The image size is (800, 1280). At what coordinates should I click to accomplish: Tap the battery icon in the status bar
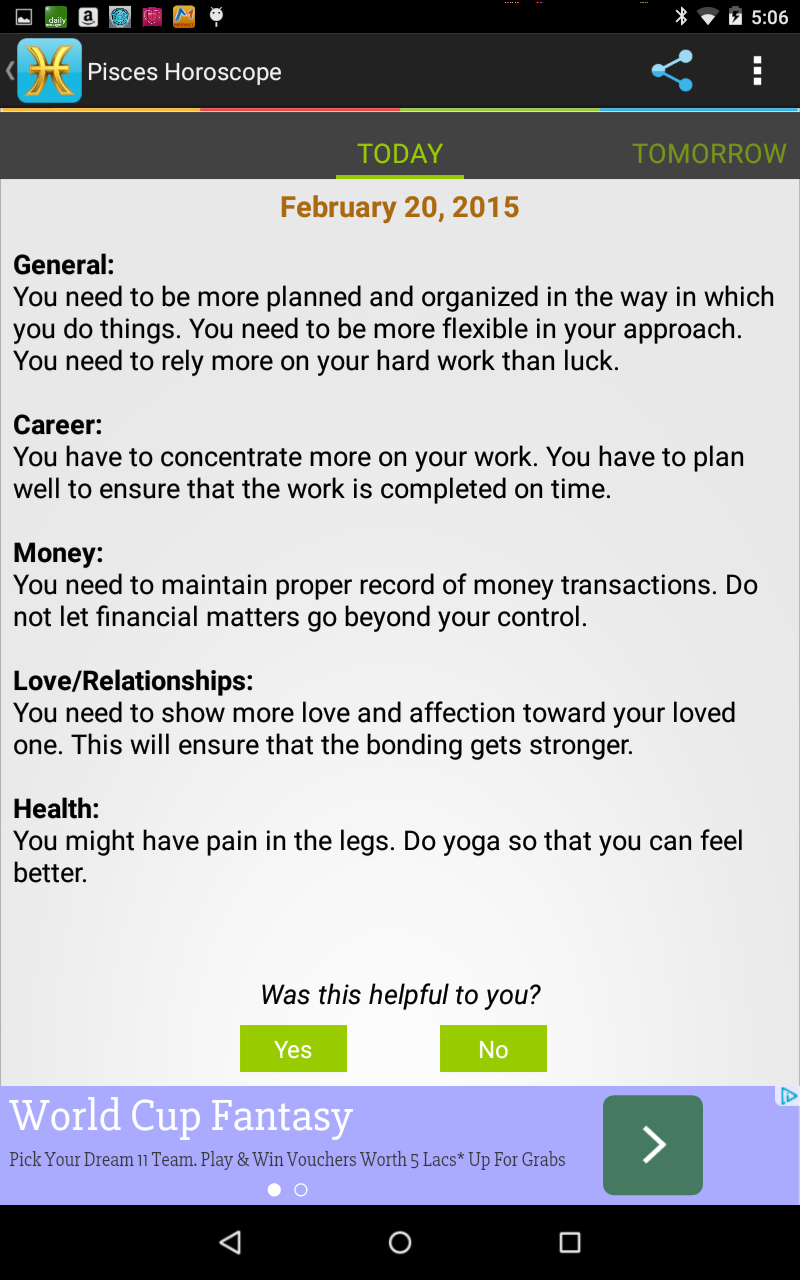coord(737,16)
